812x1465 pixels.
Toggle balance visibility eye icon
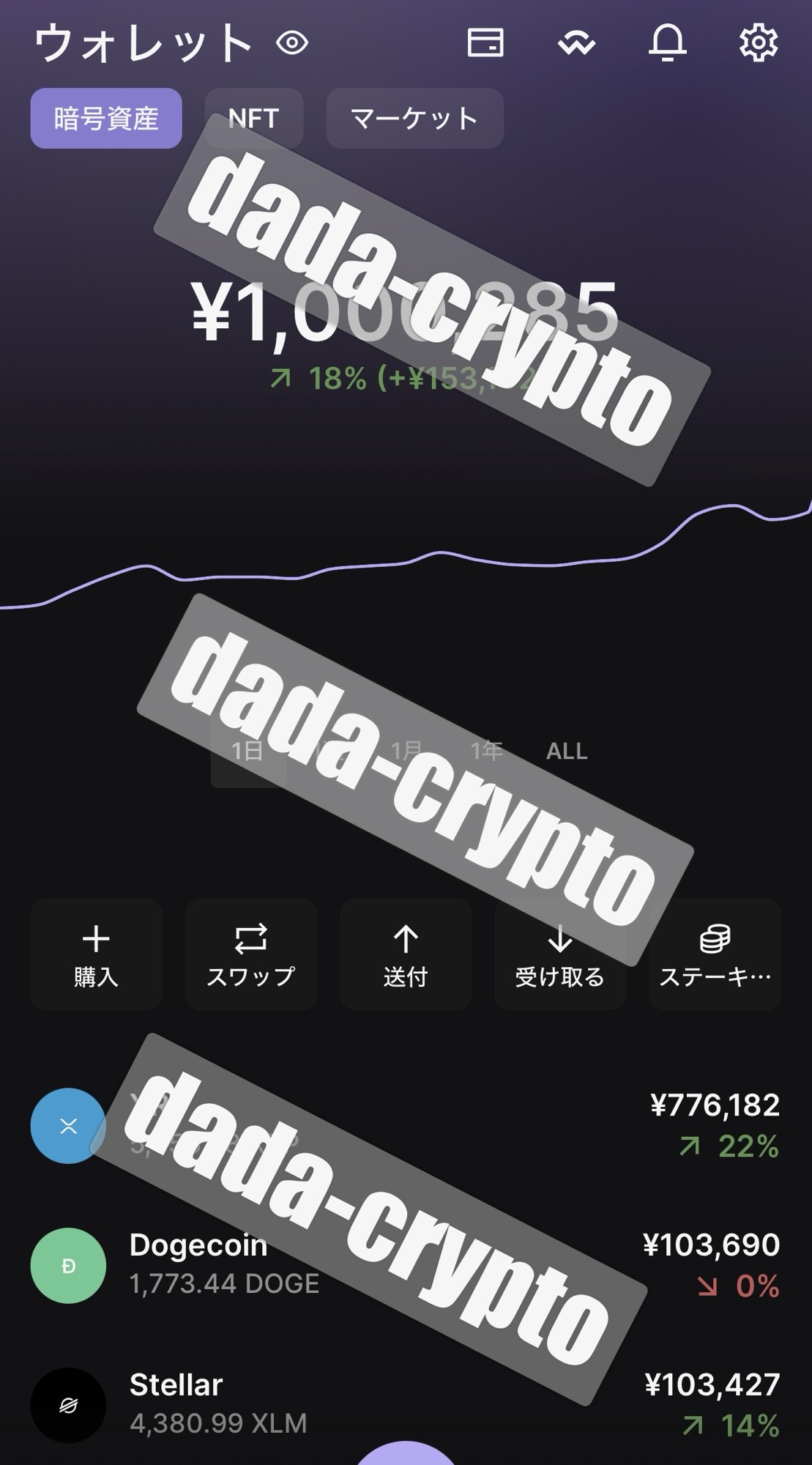[x=292, y=43]
